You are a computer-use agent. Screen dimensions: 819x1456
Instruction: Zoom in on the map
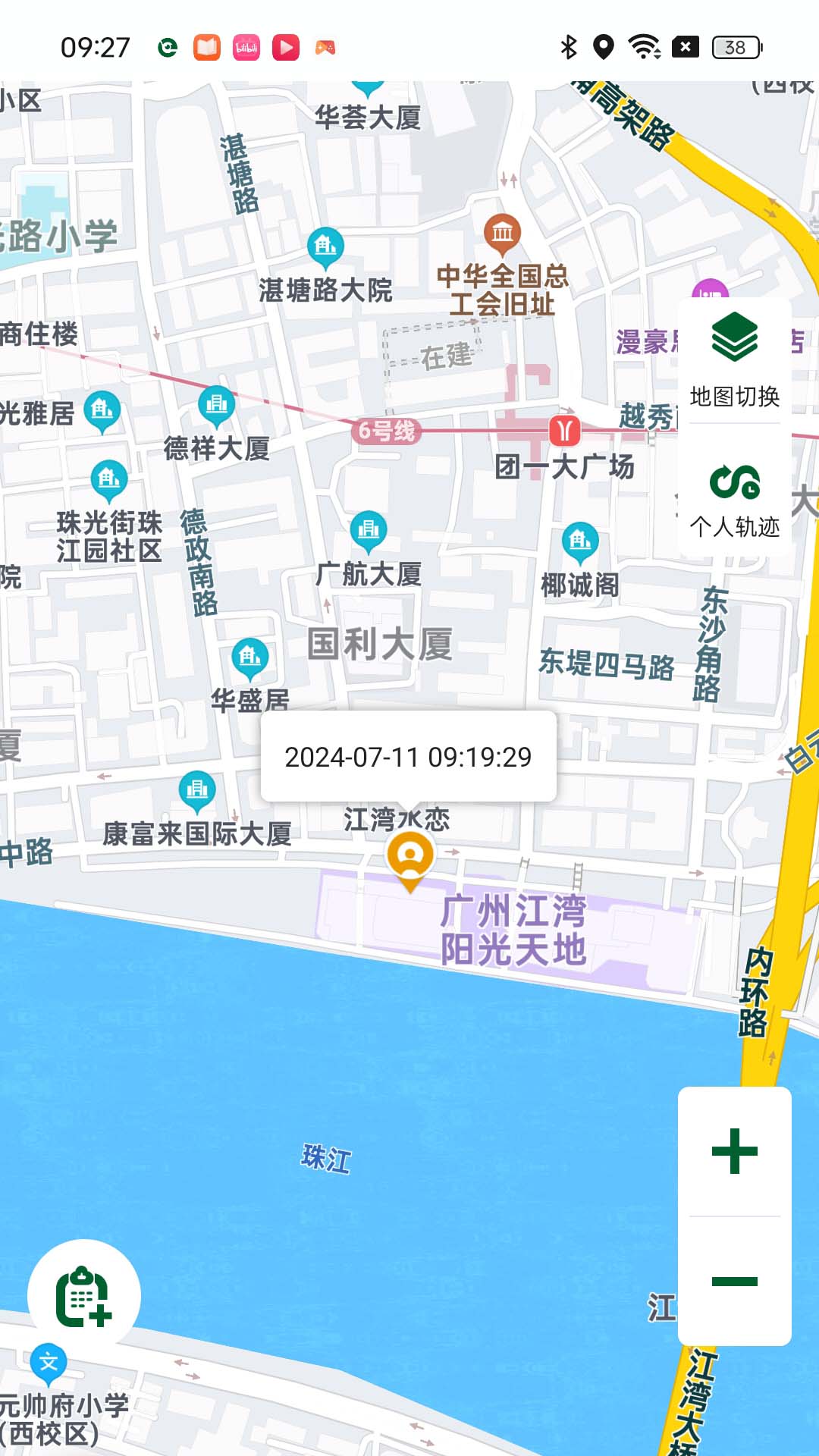tap(734, 1151)
